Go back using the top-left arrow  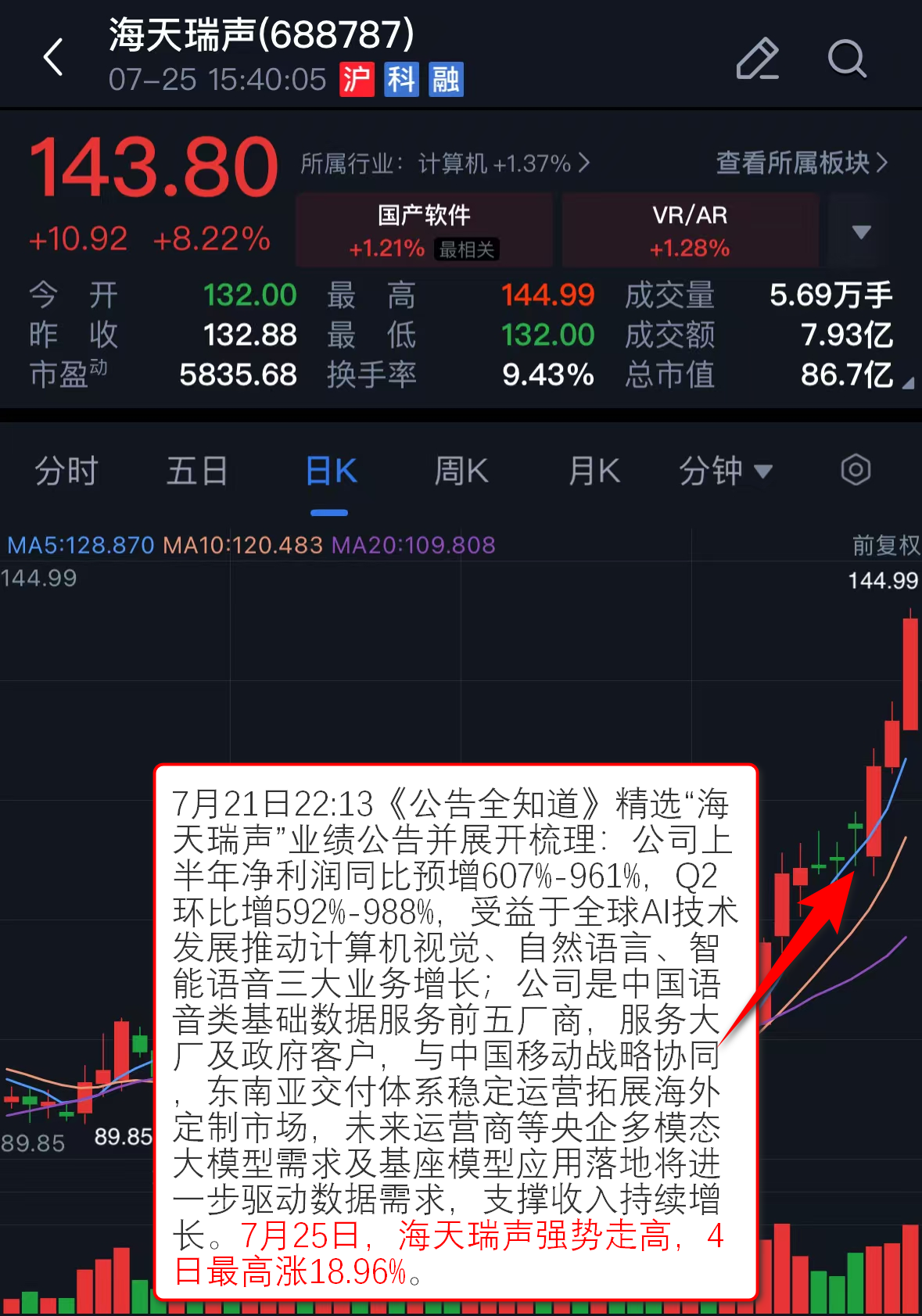53,59
